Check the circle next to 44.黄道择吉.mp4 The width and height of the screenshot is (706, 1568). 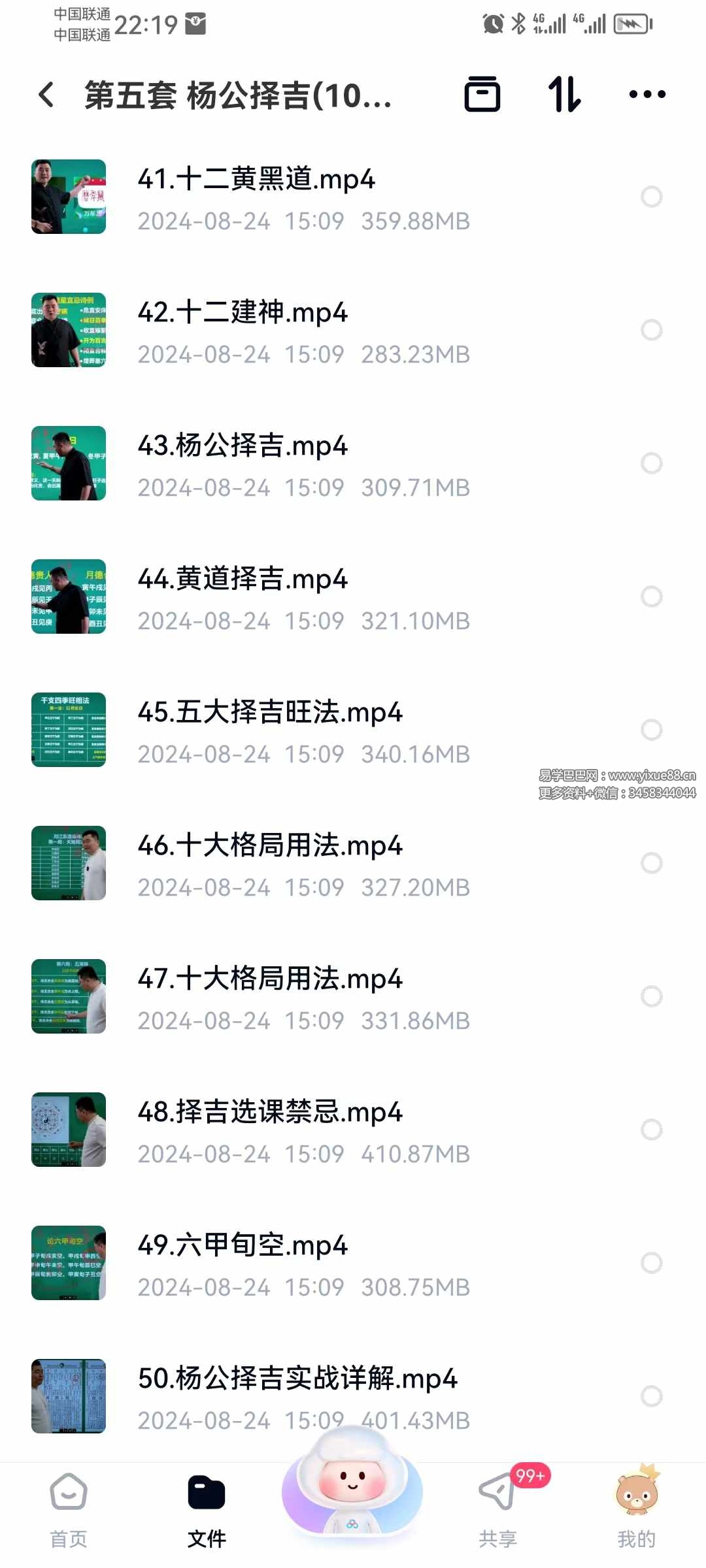pos(652,596)
